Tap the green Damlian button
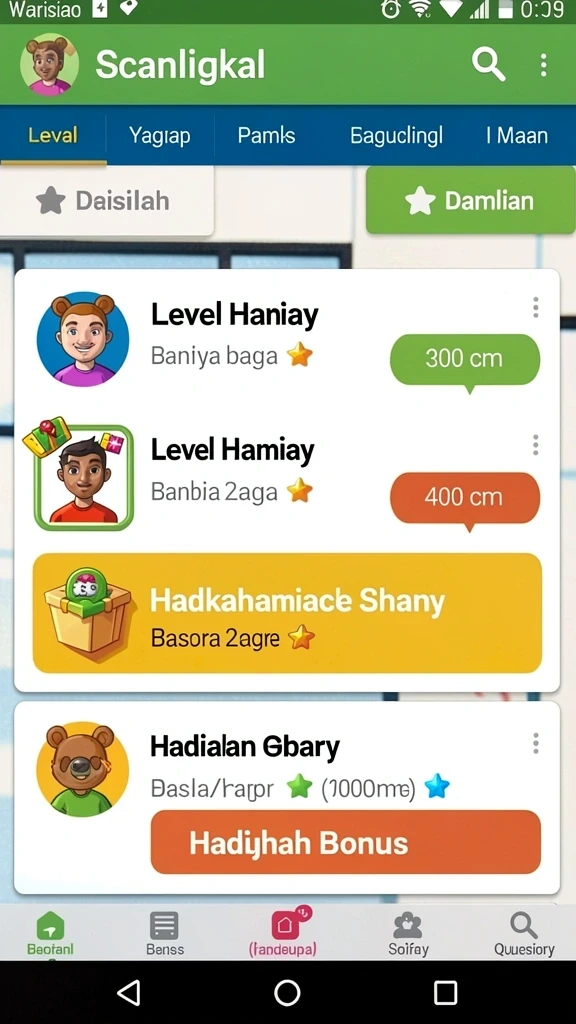 pyautogui.click(x=471, y=201)
